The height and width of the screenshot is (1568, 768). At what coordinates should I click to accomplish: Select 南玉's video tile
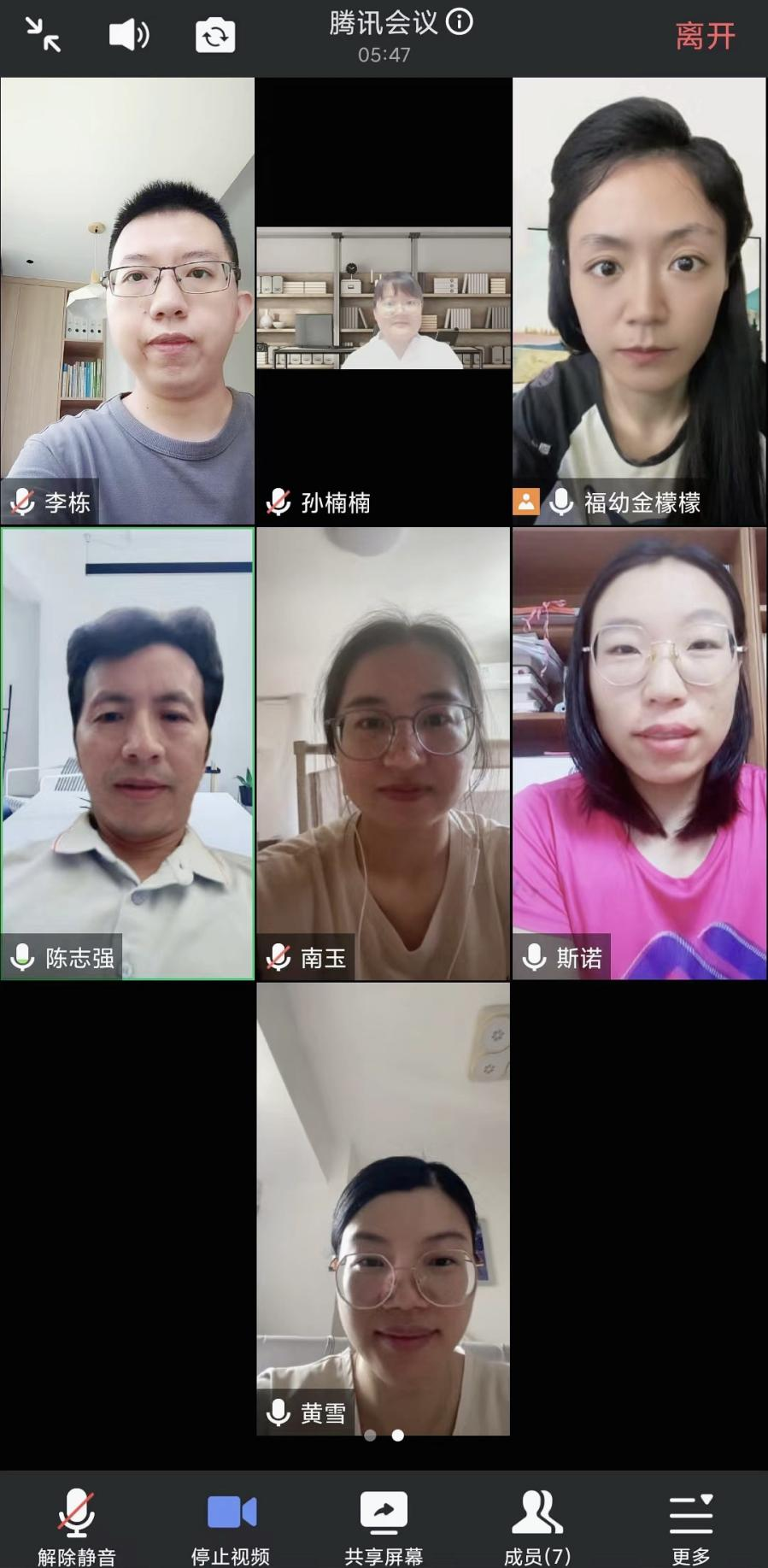point(384,752)
